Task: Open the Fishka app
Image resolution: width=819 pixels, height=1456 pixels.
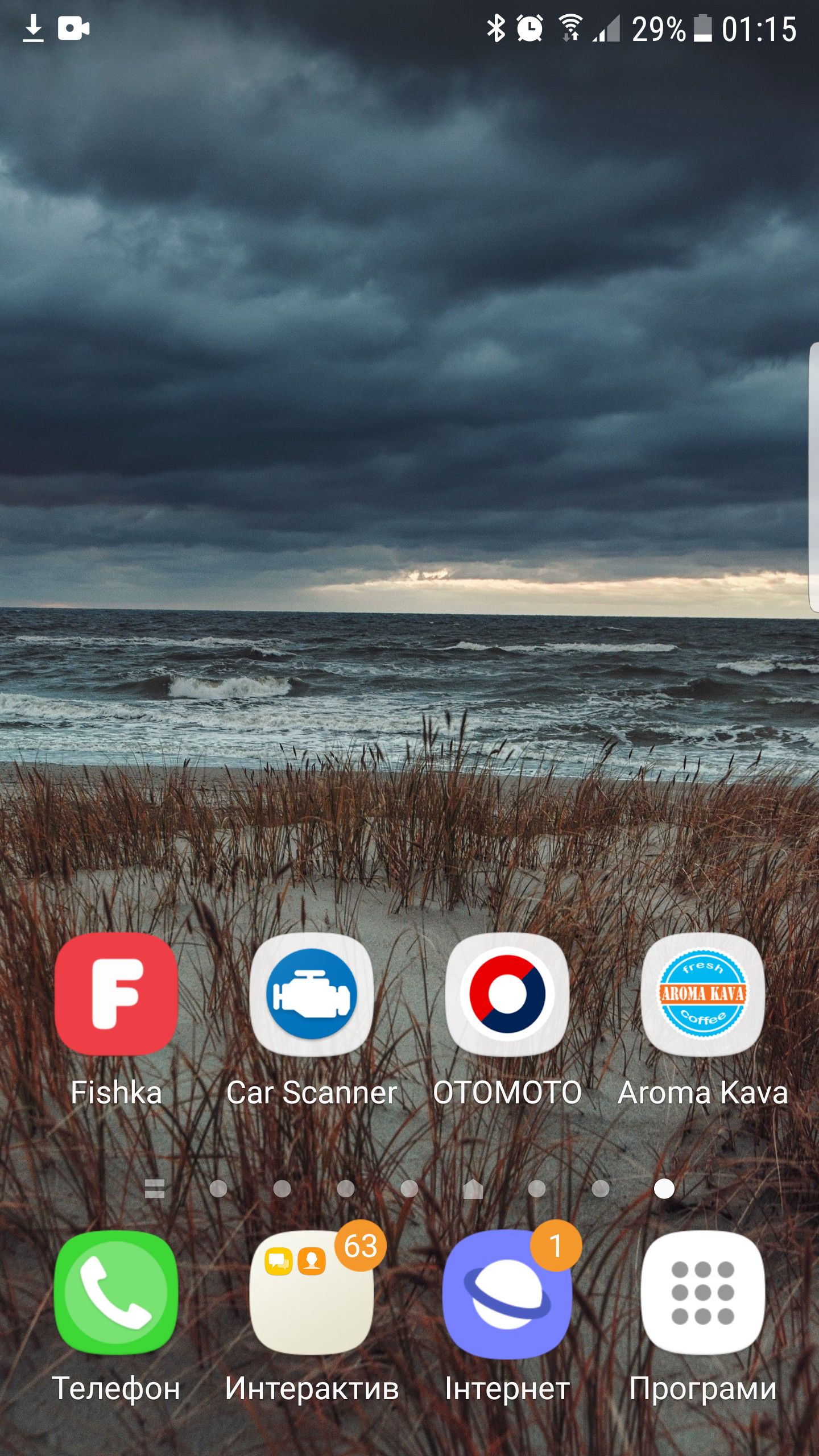Action: (116, 994)
